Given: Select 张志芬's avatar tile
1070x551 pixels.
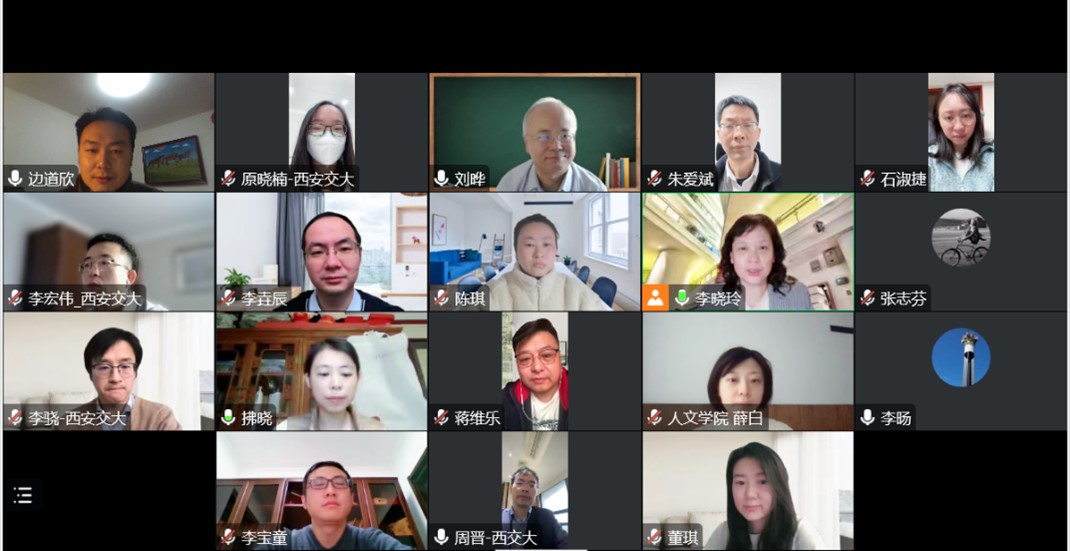Looking at the screenshot, I should click(961, 240).
